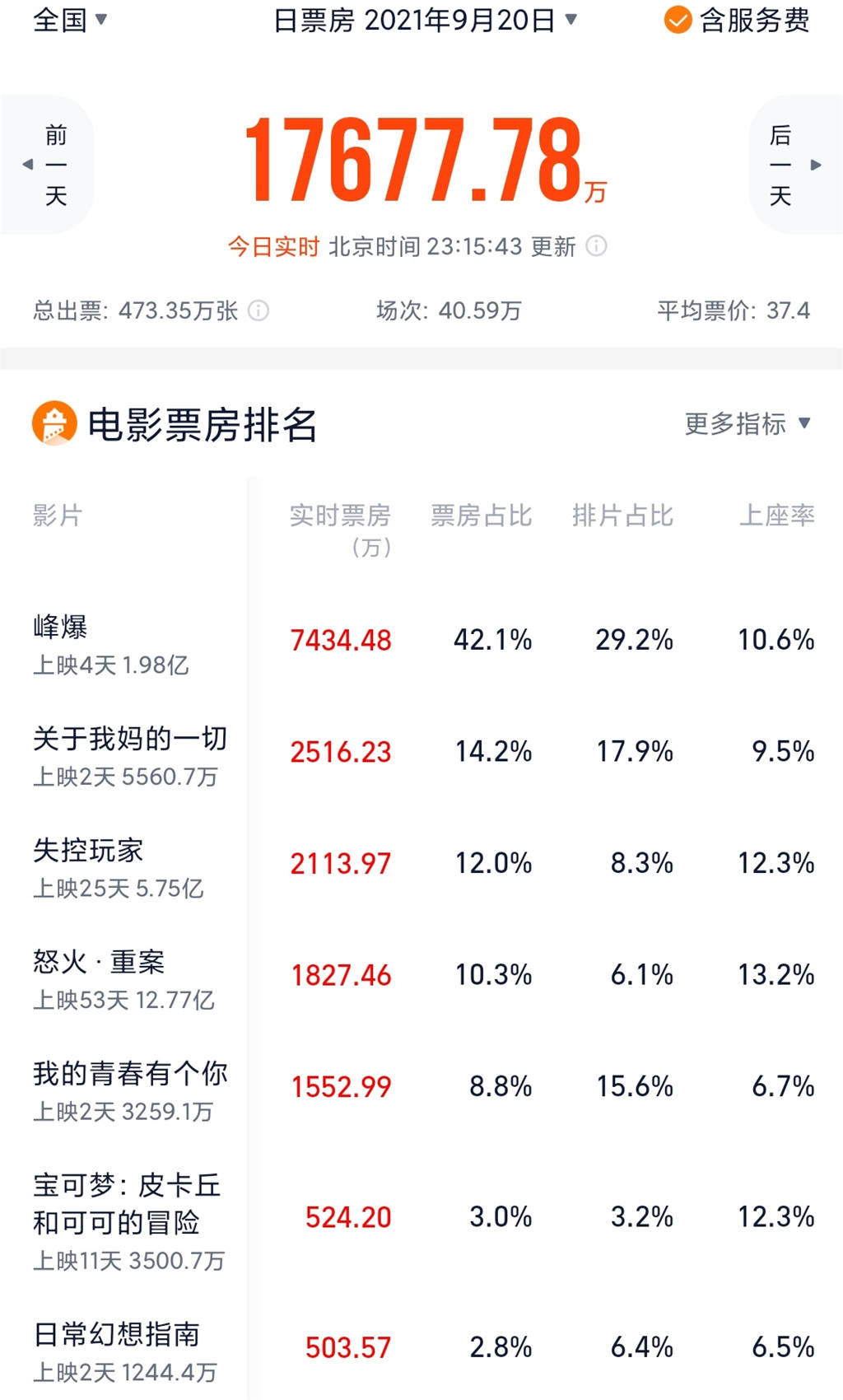Go to the next day 后一天
Image resolution: width=843 pixels, height=1400 pixels.
point(795,165)
